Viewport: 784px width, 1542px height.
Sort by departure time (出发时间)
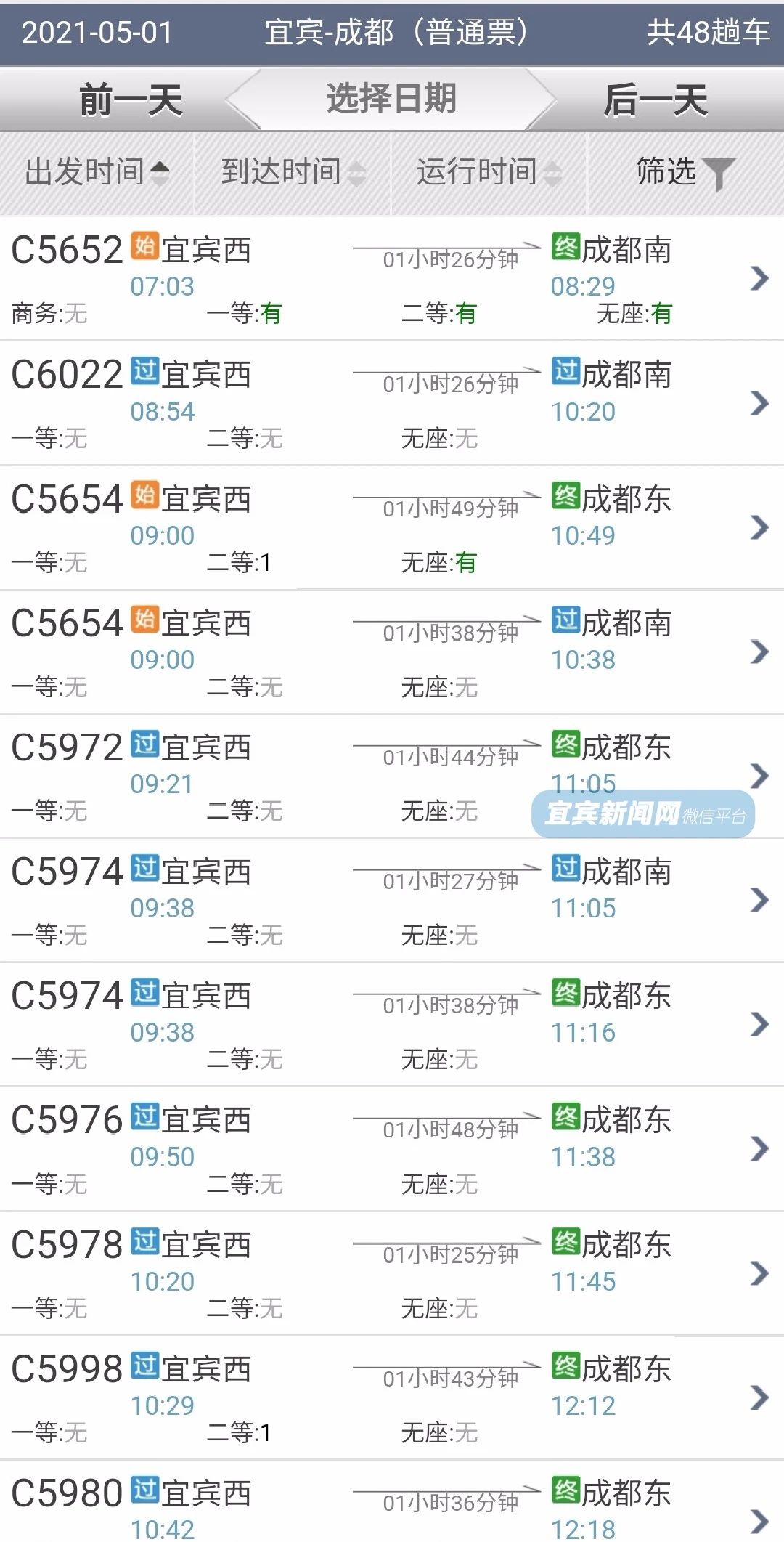(97, 173)
